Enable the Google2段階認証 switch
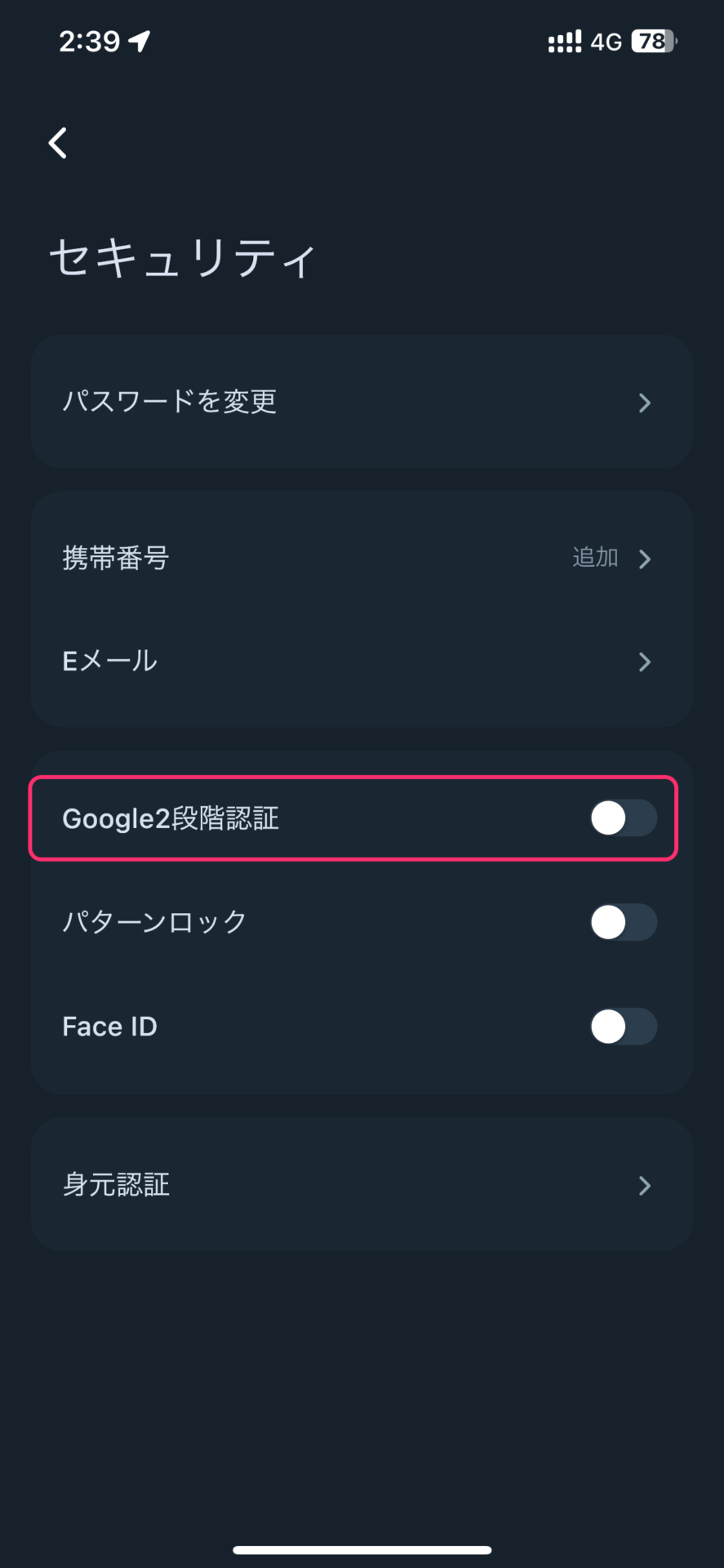 pyautogui.click(x=624, y=818)
